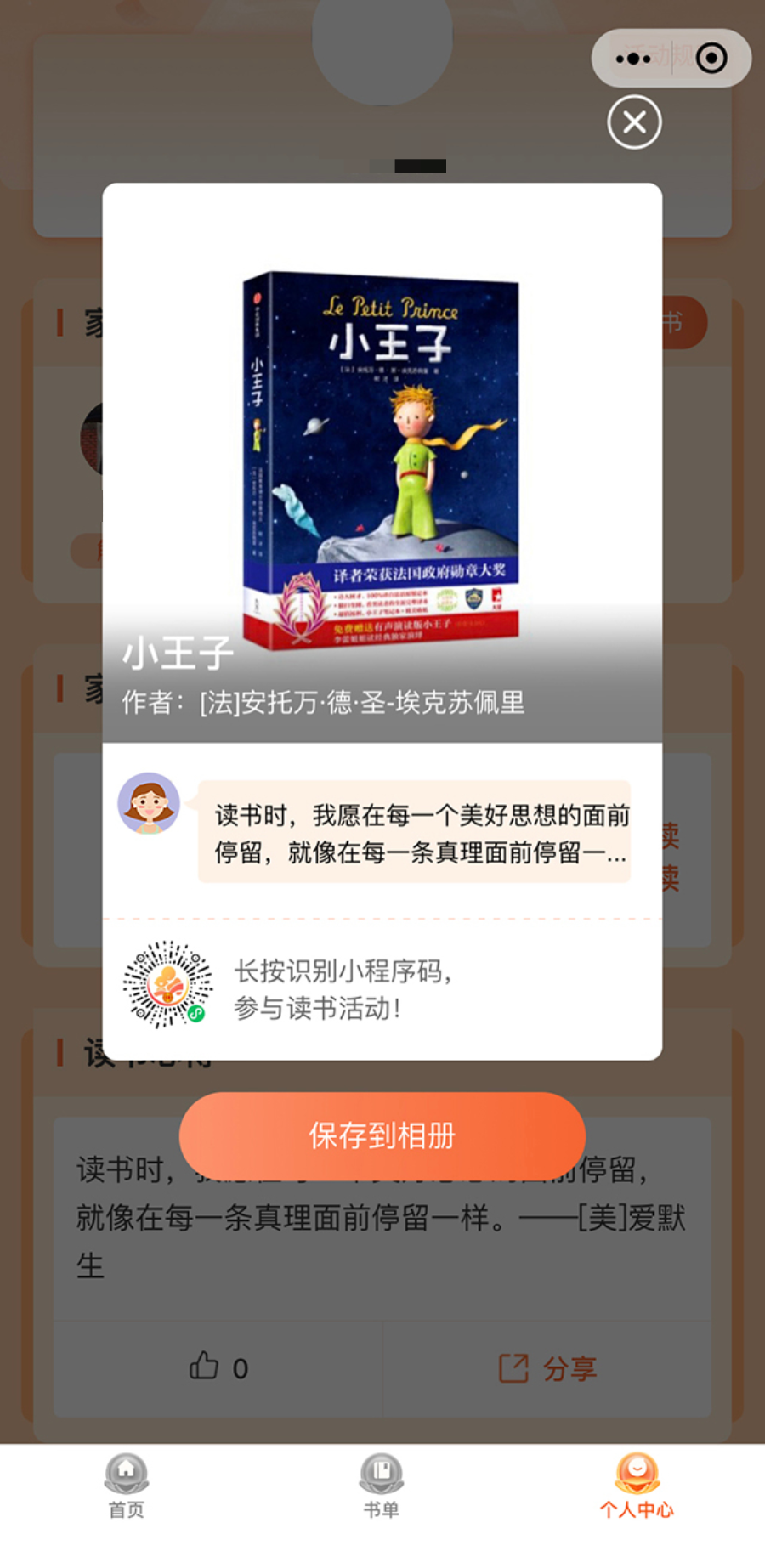Open the 个人中心 tab
Screen dimensions: 765x1568
(637, 1486)
